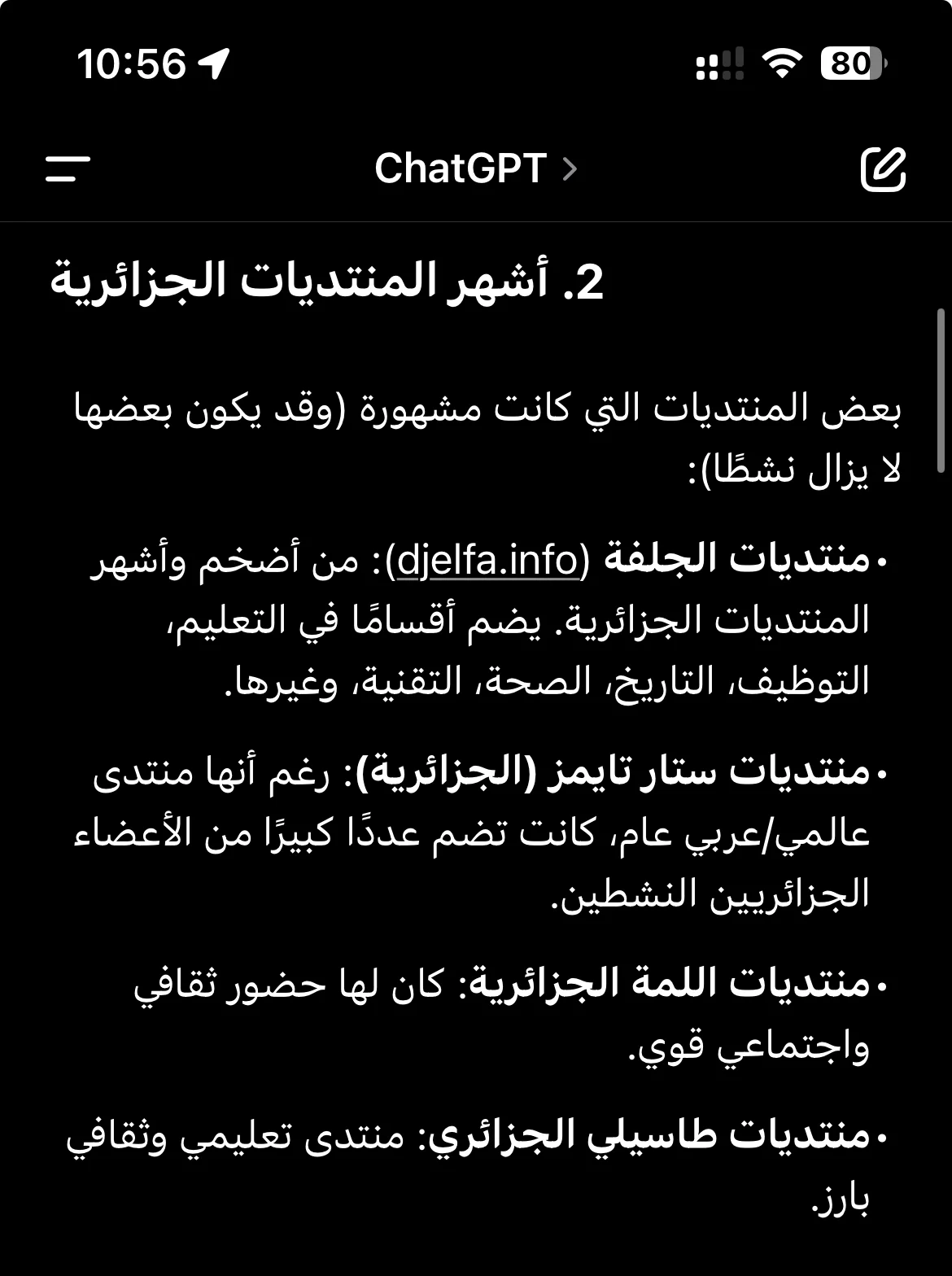Start a new chat with compose icon
The image size is (952, 1276).
coord(883,169)
